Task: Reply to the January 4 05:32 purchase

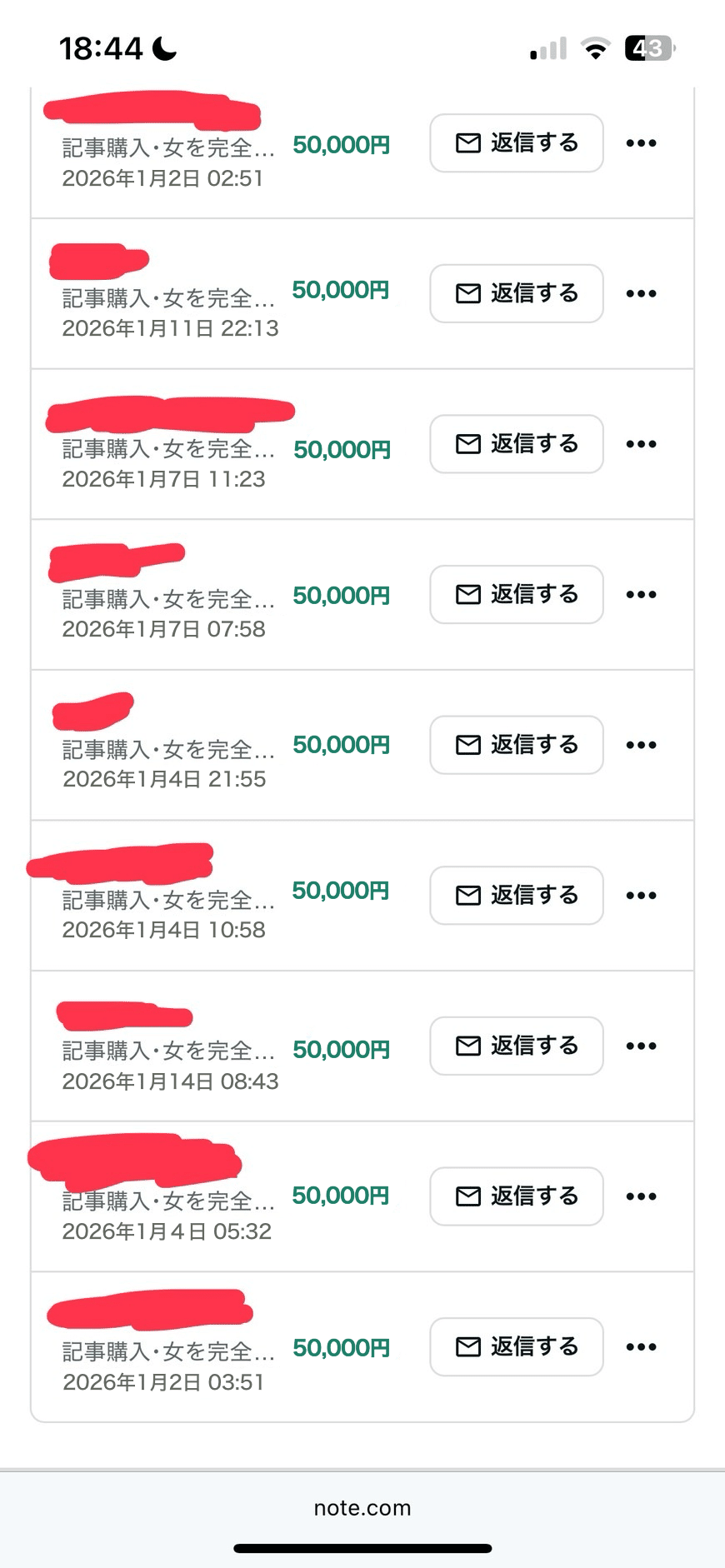Action: [x=516, y=1196]
